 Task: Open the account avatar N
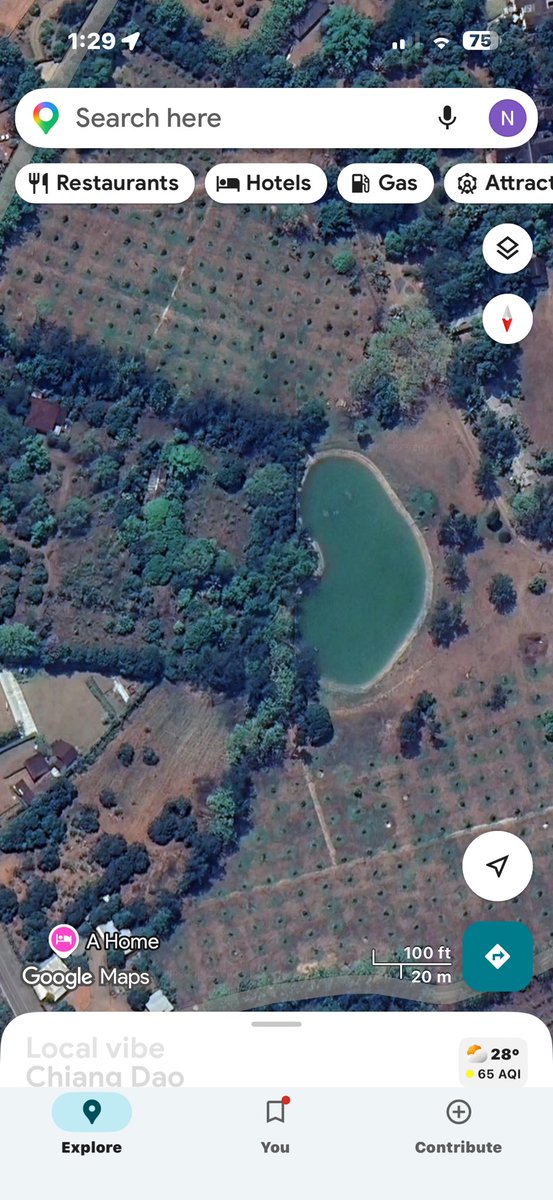pyautogui.click(x=507, y=118)
